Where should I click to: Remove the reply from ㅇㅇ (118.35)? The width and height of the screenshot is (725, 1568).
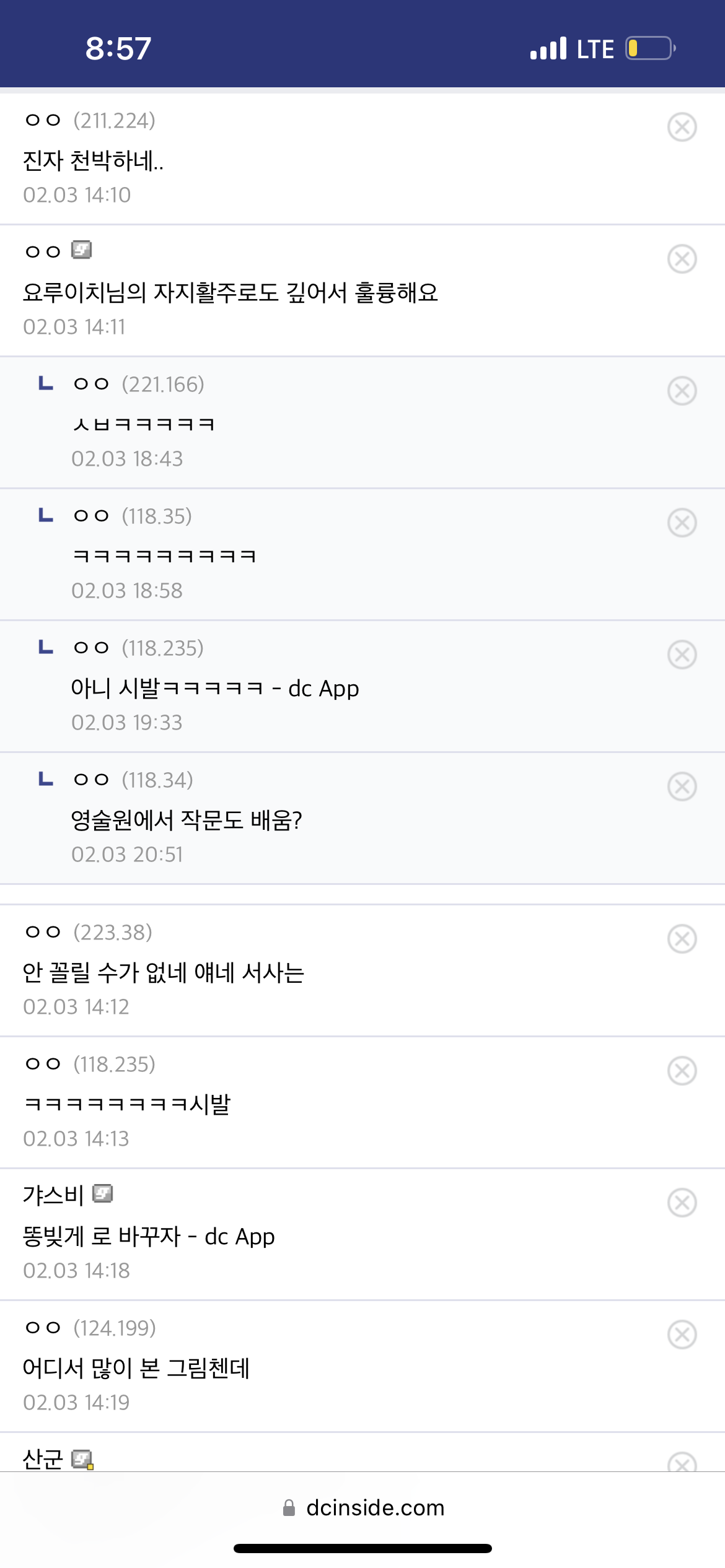(682, 523)
